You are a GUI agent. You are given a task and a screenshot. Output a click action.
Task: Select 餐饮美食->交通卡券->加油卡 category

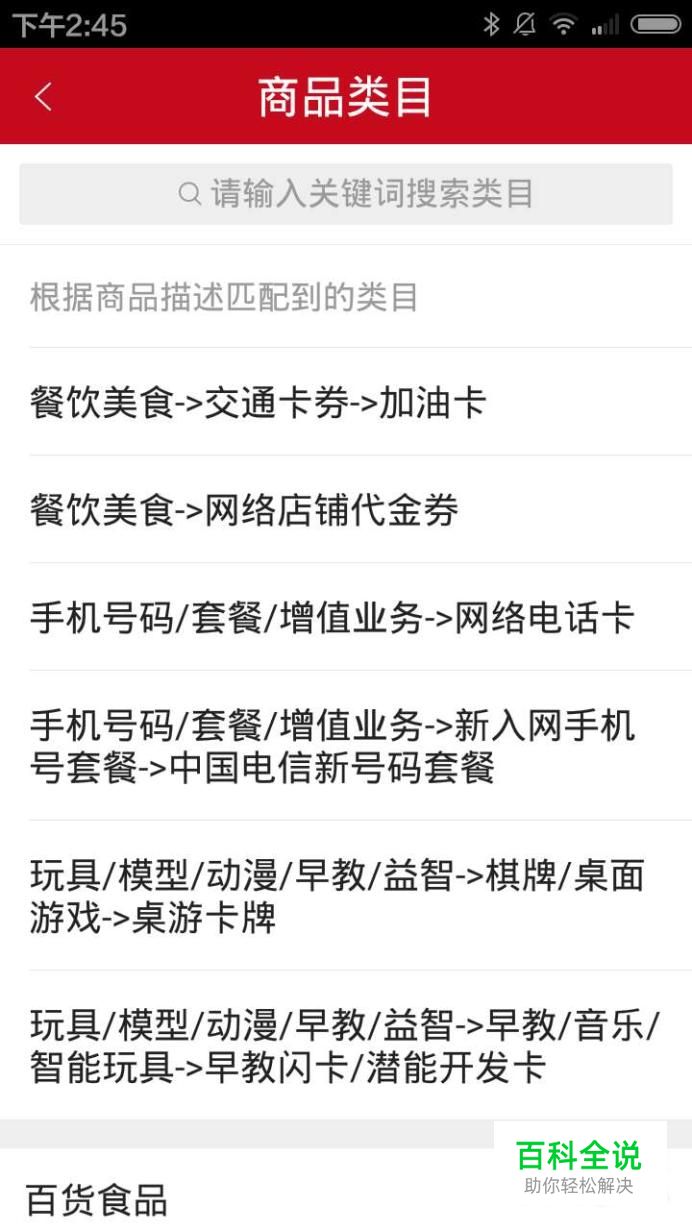(x=346, y=403)
